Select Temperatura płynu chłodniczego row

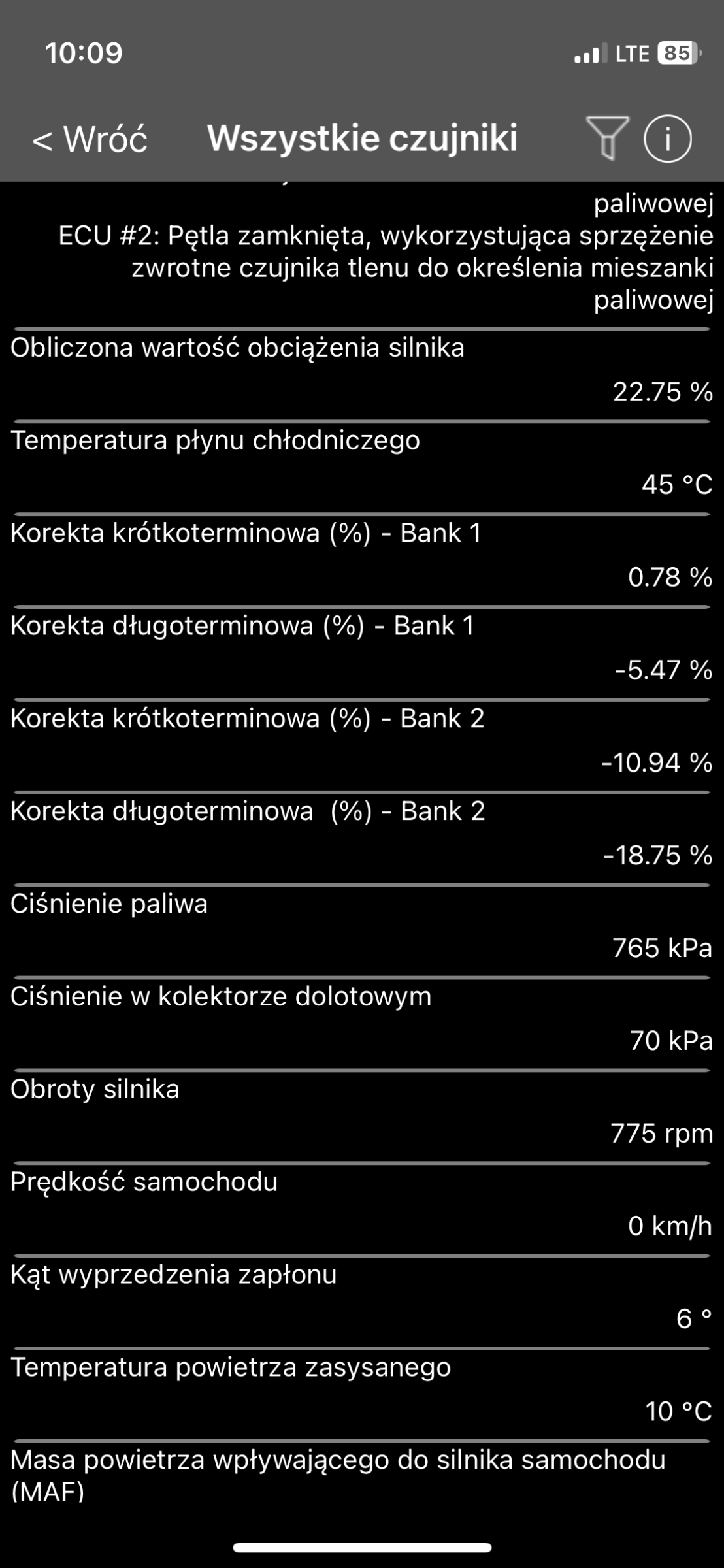[362, 468]
